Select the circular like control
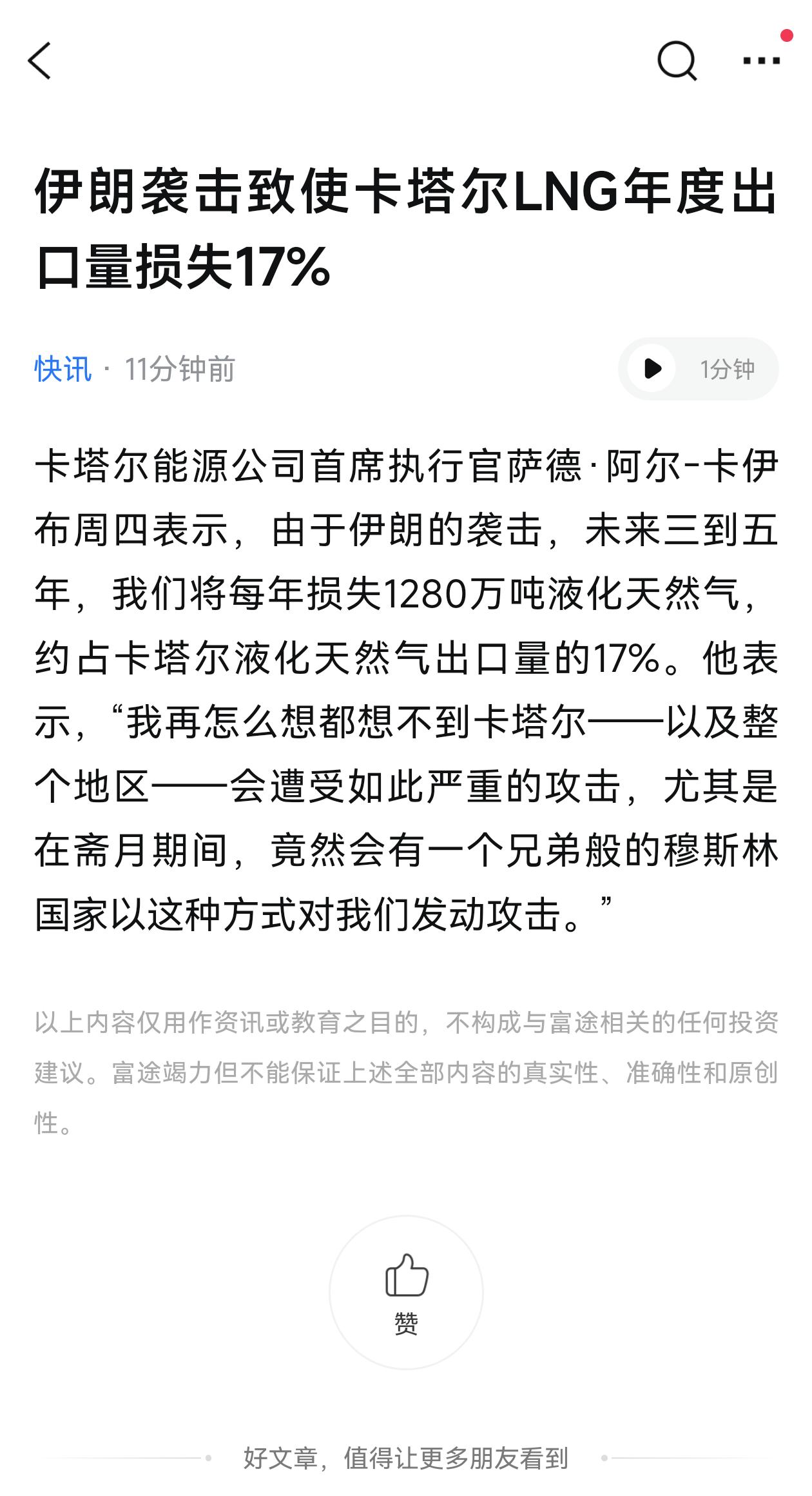This screenshot has height=1496, width=812. pos(406,1290)
